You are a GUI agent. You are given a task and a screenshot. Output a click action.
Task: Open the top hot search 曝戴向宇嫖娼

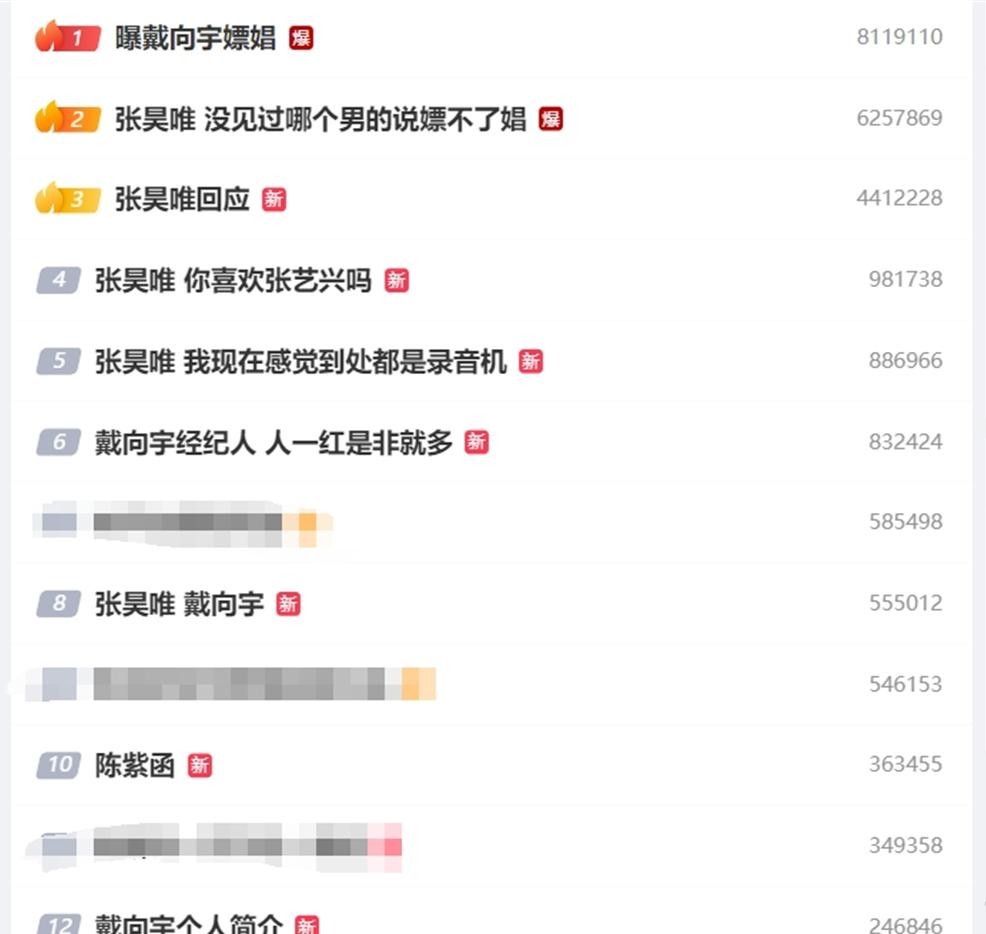click(x=195, y=39)
